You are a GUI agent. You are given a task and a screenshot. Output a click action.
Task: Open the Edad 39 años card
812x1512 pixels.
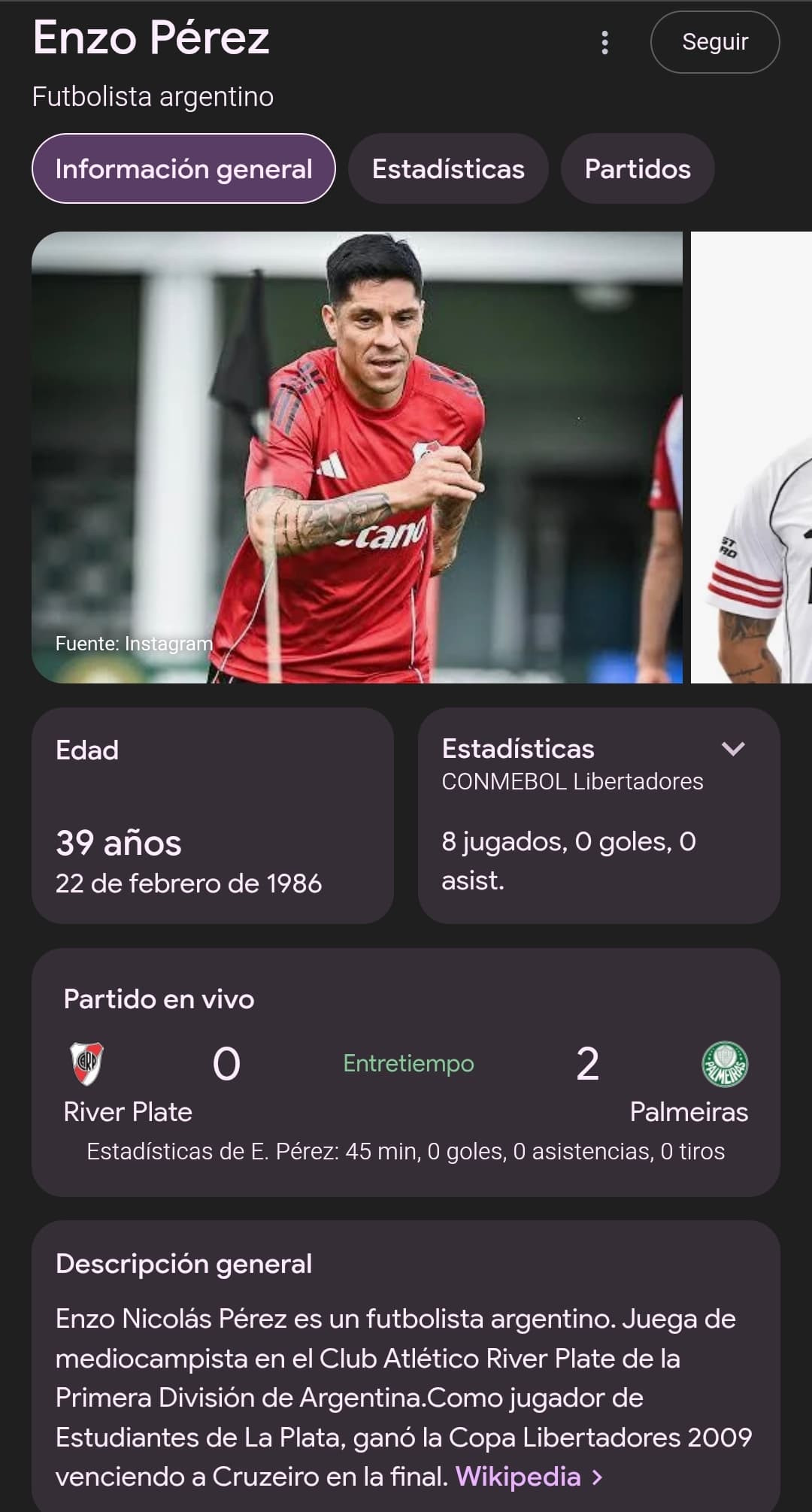213,816
